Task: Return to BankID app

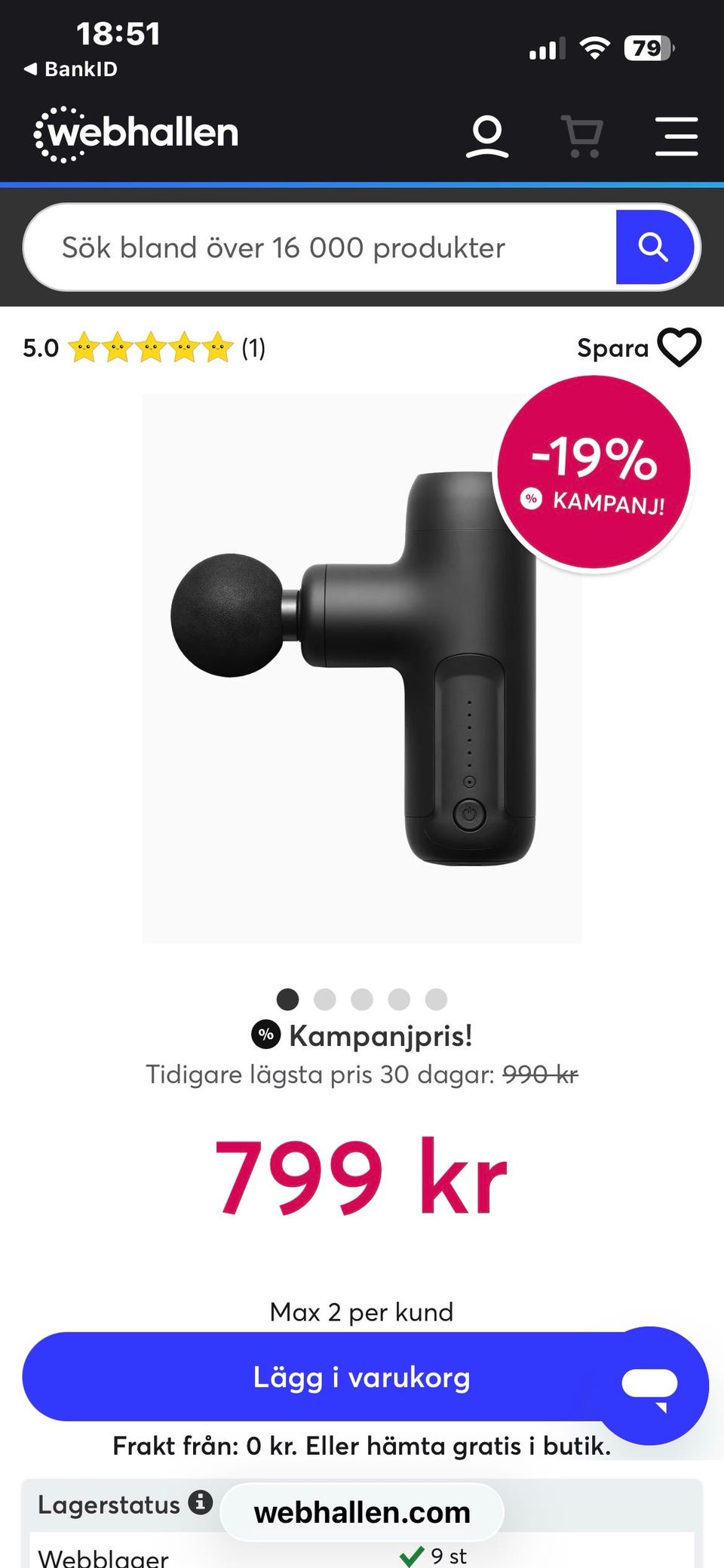Action: pos(71,69)
